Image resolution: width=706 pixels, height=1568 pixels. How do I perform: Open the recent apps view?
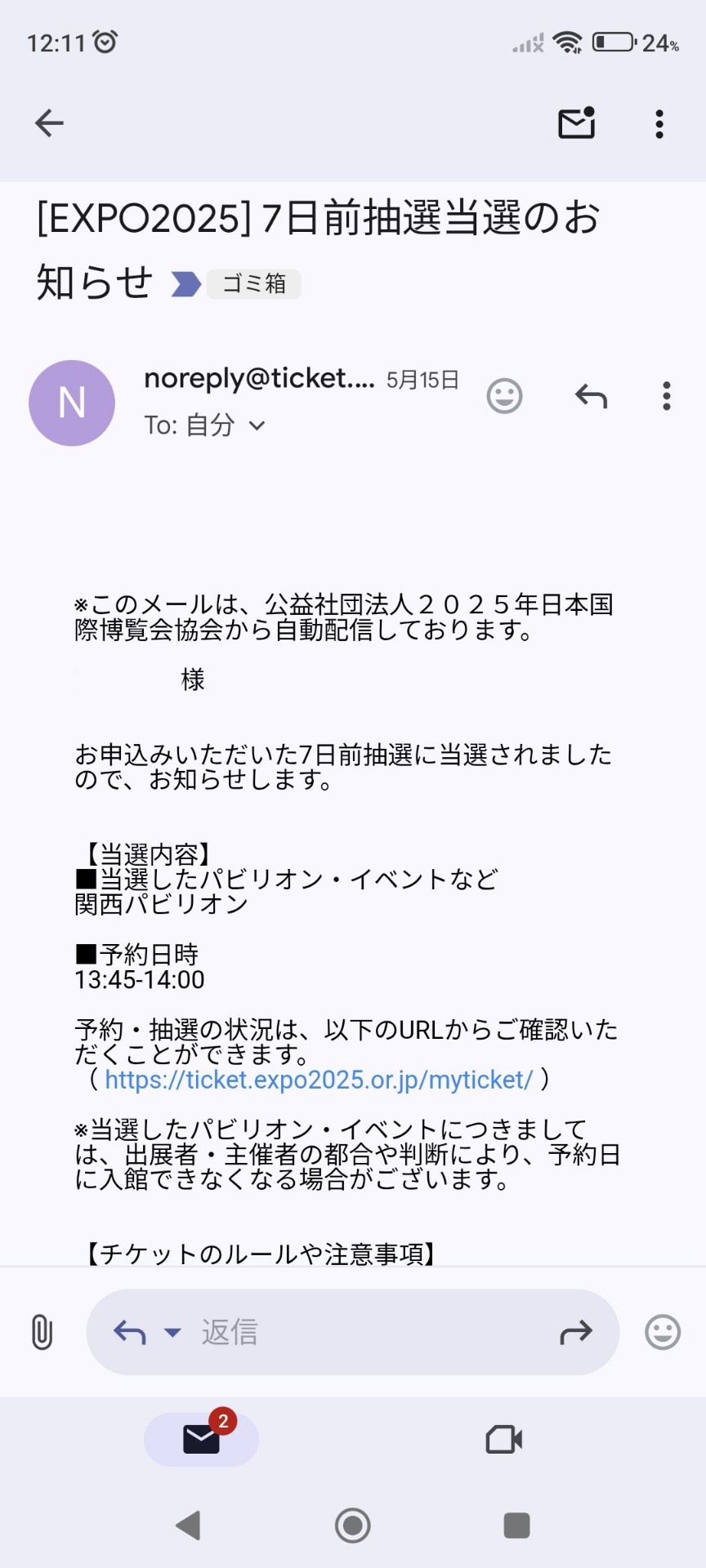coord(516,1525)
